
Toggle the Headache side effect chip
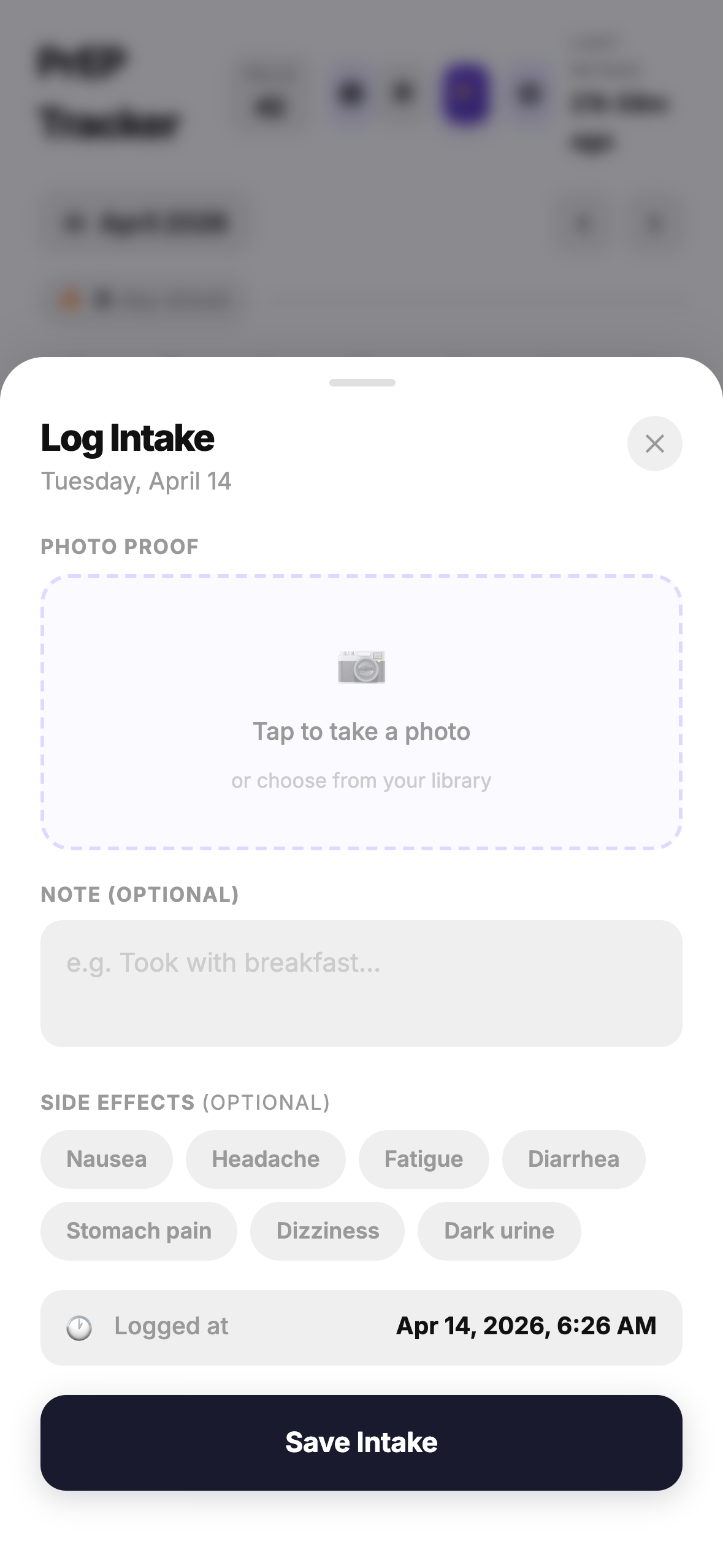(266, 1158)
